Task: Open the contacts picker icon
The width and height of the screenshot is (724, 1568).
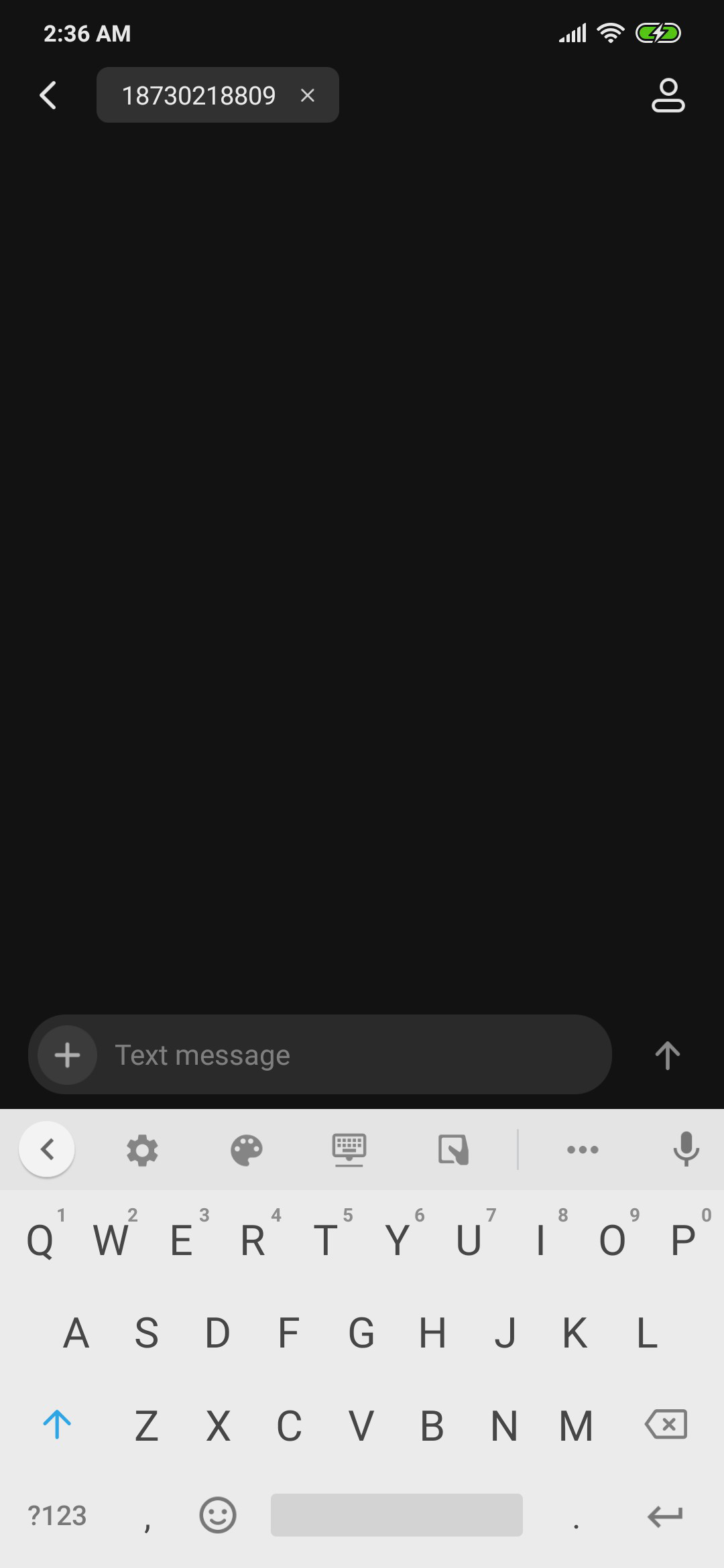Action: click(x=668, y=95)
